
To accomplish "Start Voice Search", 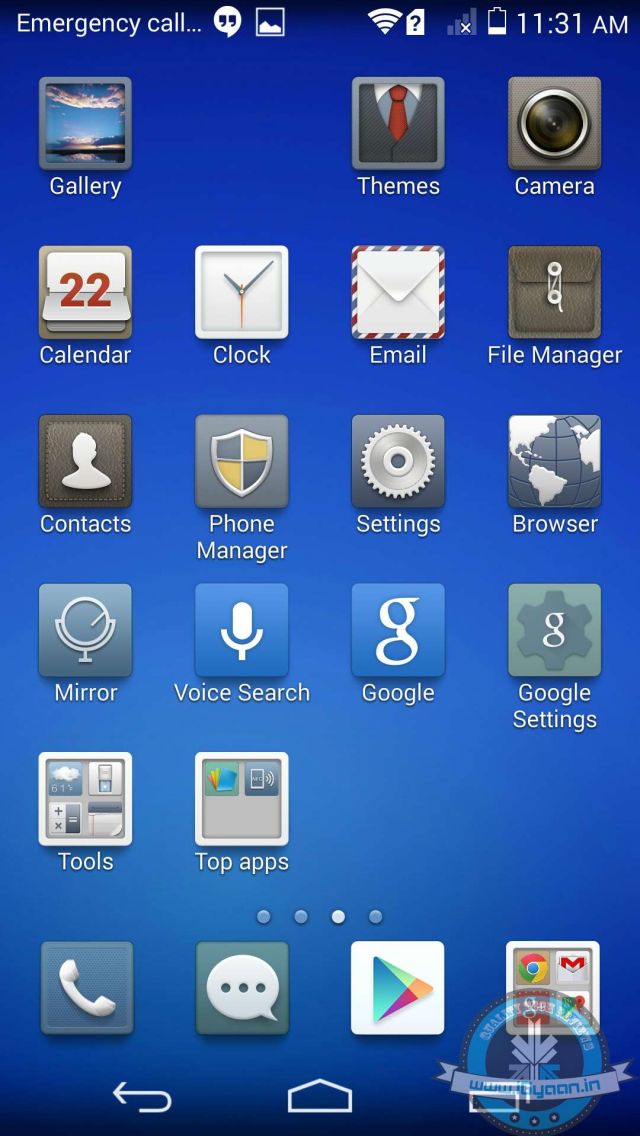I will pos(241,630).
